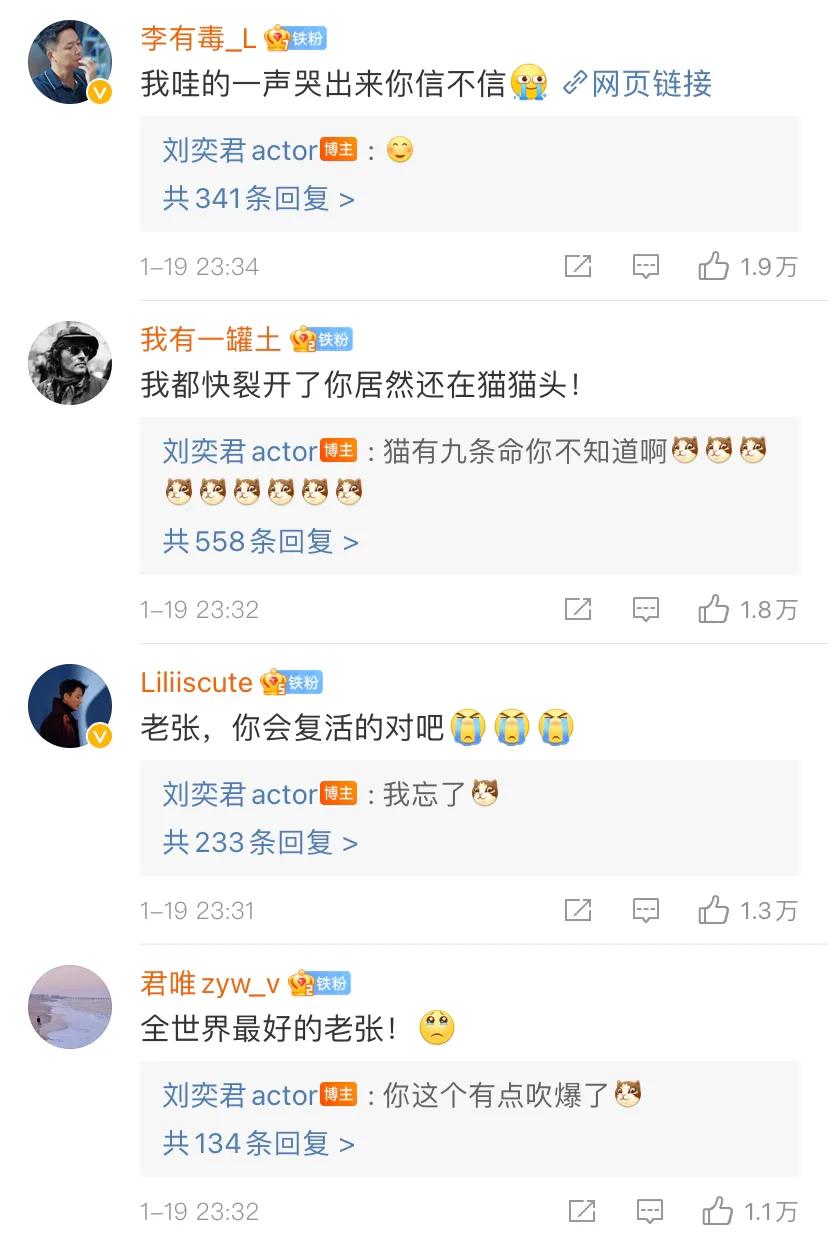Click the share icon under Liliiscute's comment
Viewport: 828px width, 1244px height.
click(x=578, y=910)
